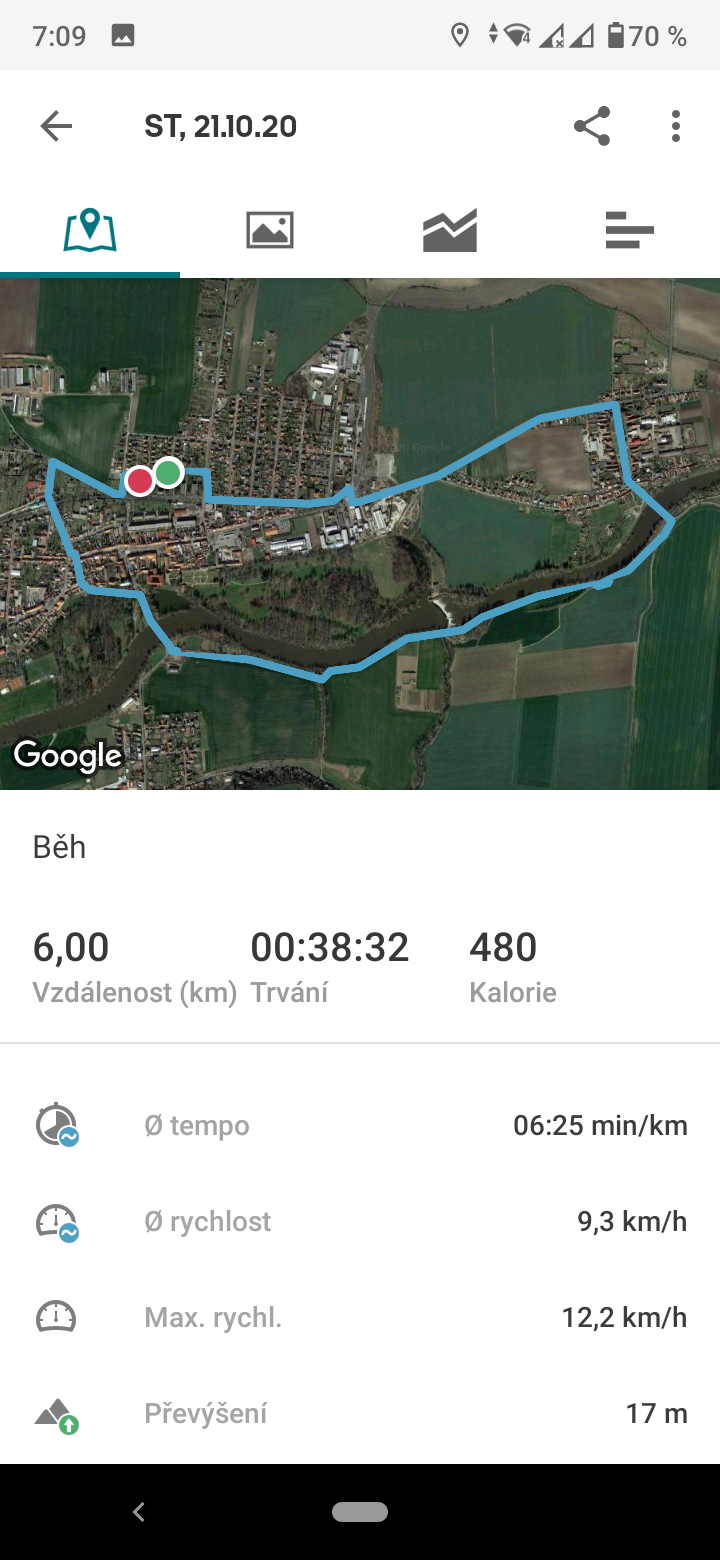720x1560 pixels.
Task: Switch to the splits bars tab
Action: tap(630, 230)
